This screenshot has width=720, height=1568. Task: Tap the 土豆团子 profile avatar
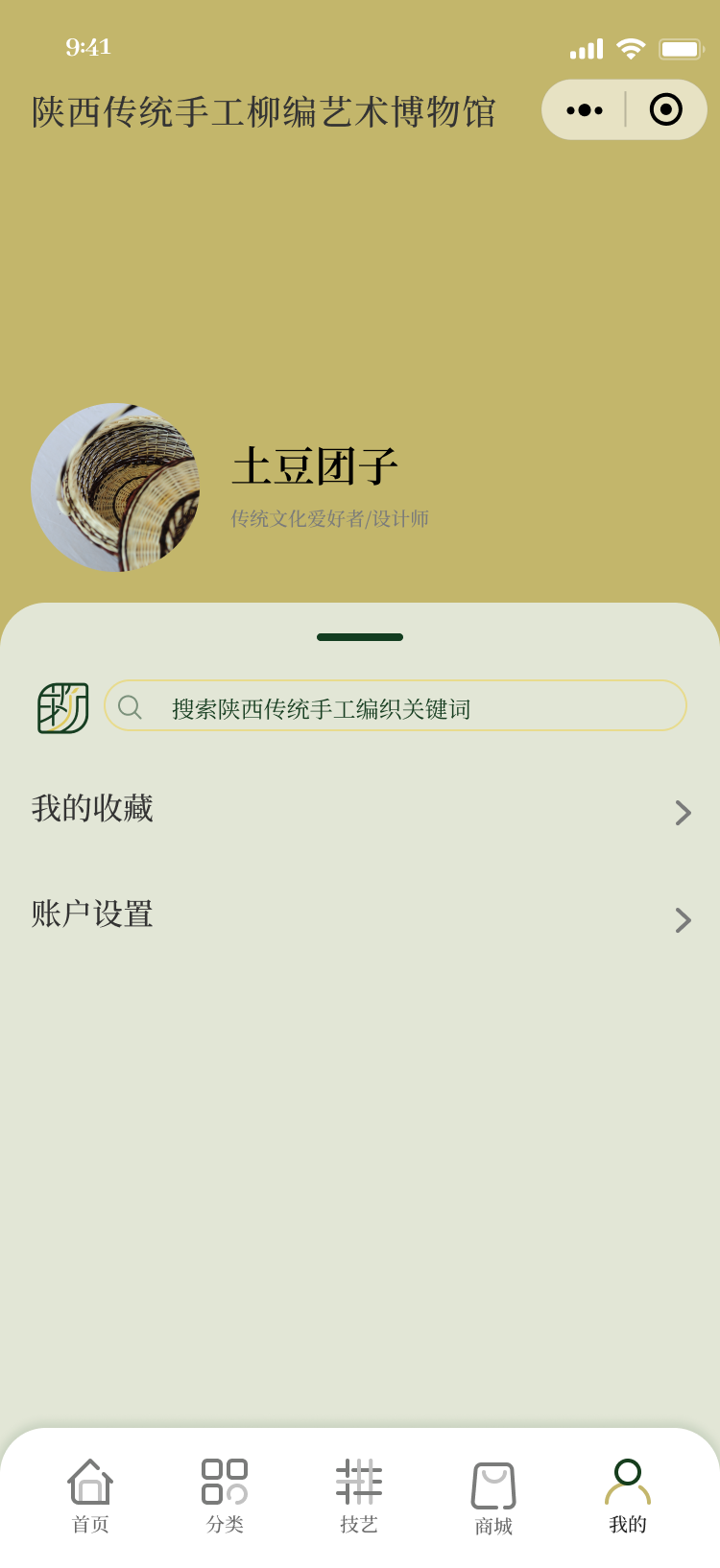tap(115, 487)
